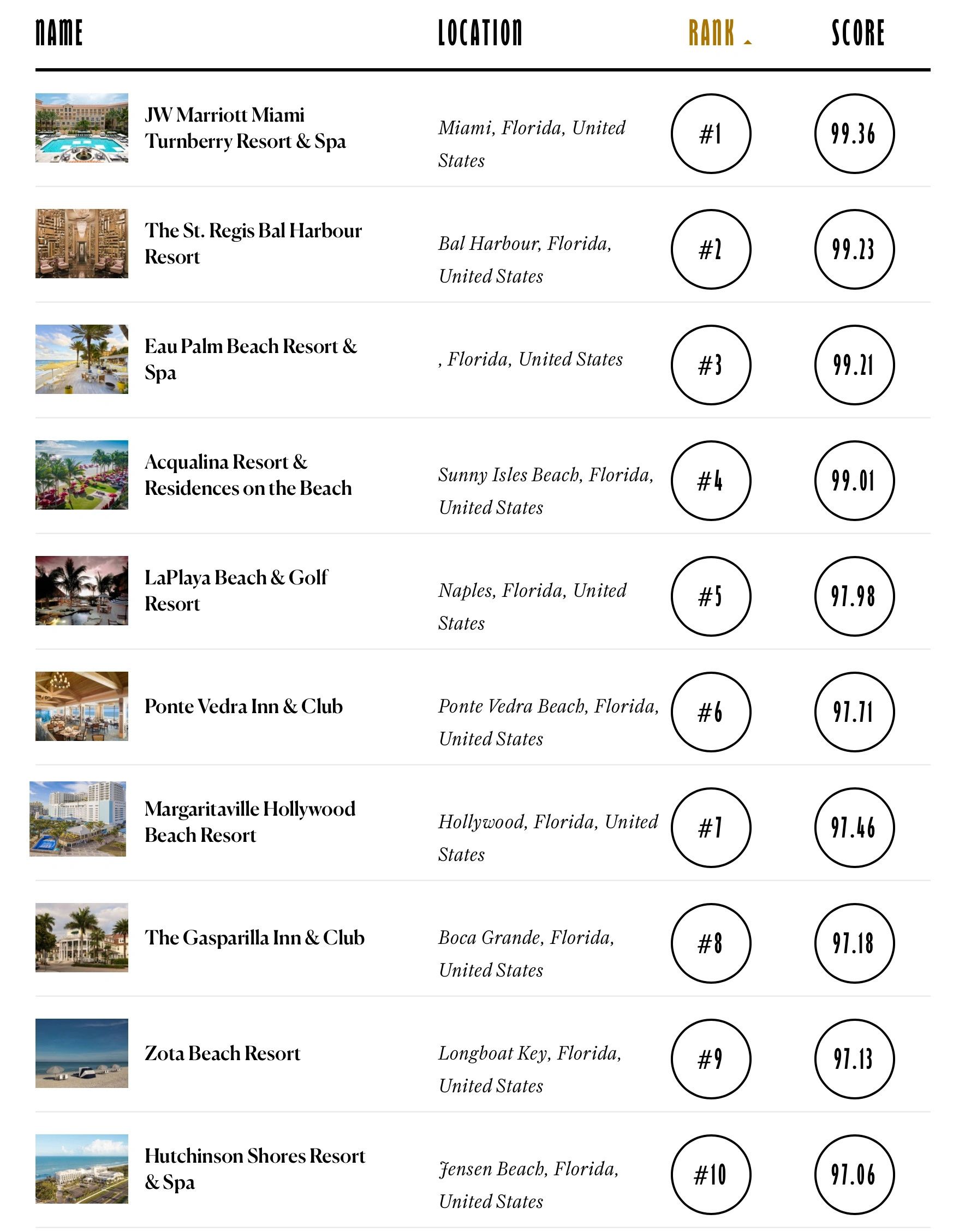Image resolution: width=953 pixels, height=1232 pixels.
Task: Open JW Marriott Miami Turnberry Resort & Spa
Action: (245, 128)
